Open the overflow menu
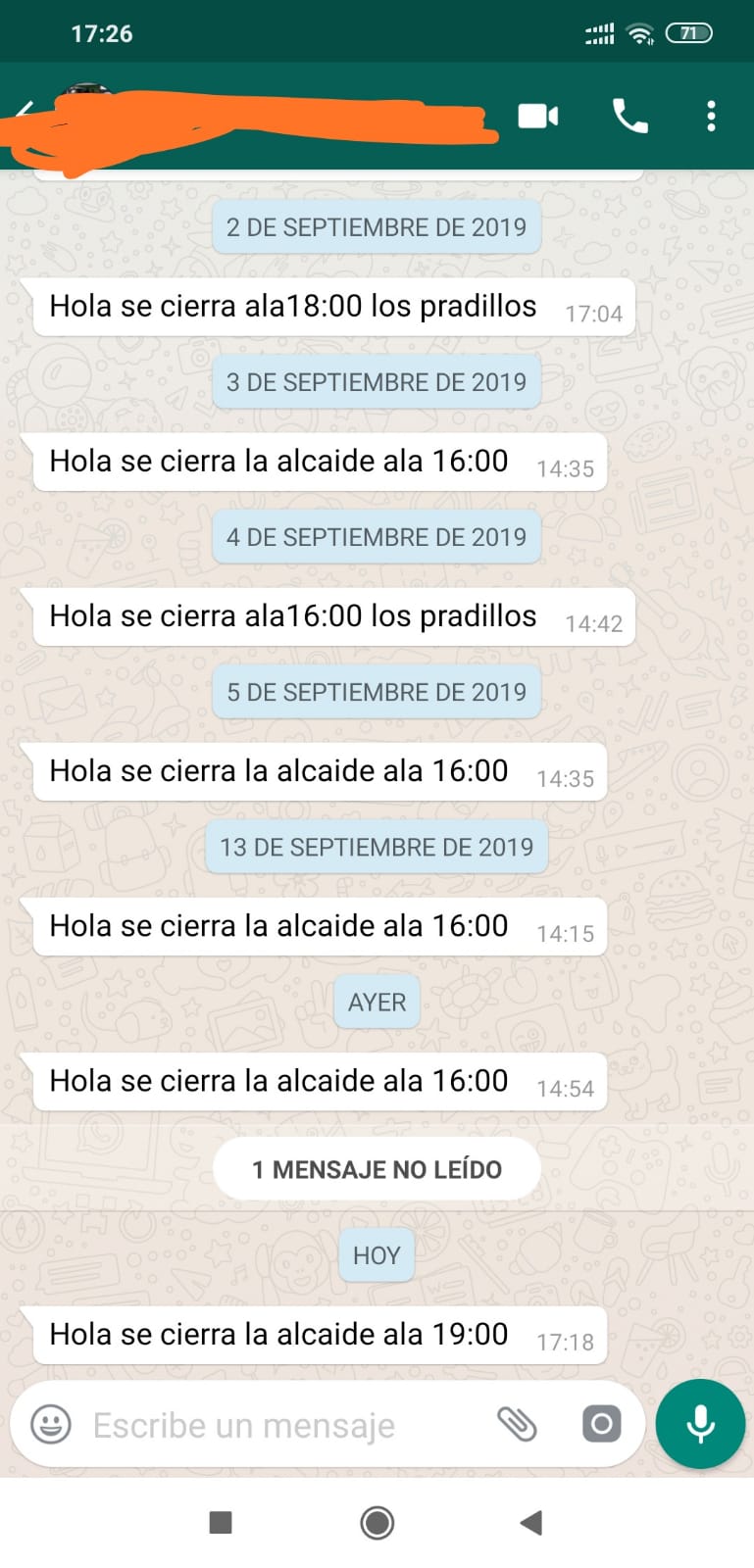Image resolution: width=754 pixels, height=1568 pixels. coord(711,116)
